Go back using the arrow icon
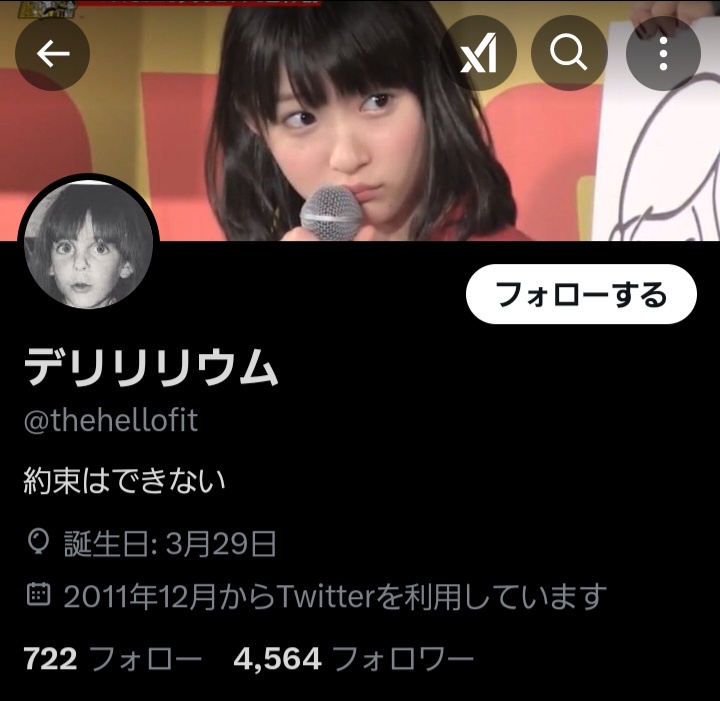 52,53
